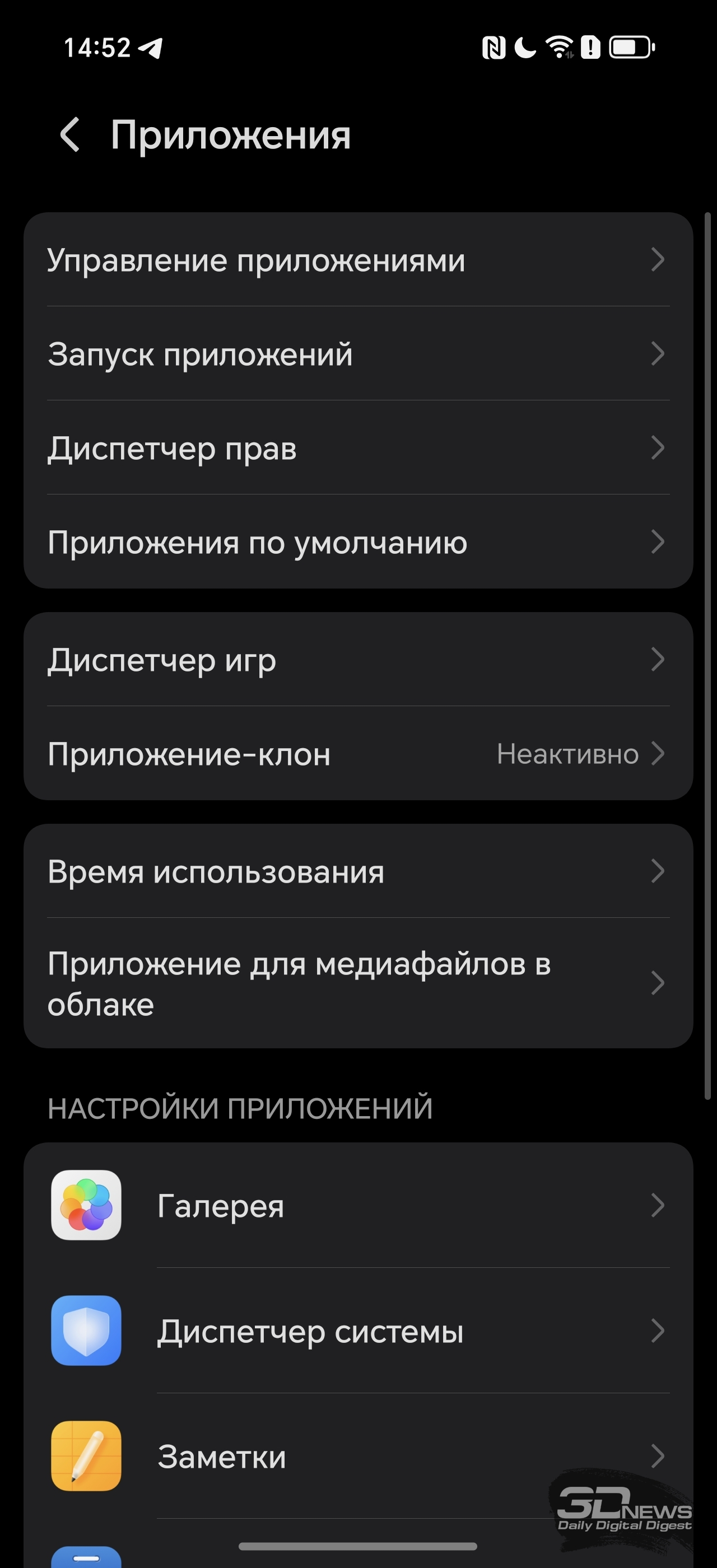717x1568 pixels.
Task: Open Время использования
Action: pyautogui.click(x=358, y=872)
